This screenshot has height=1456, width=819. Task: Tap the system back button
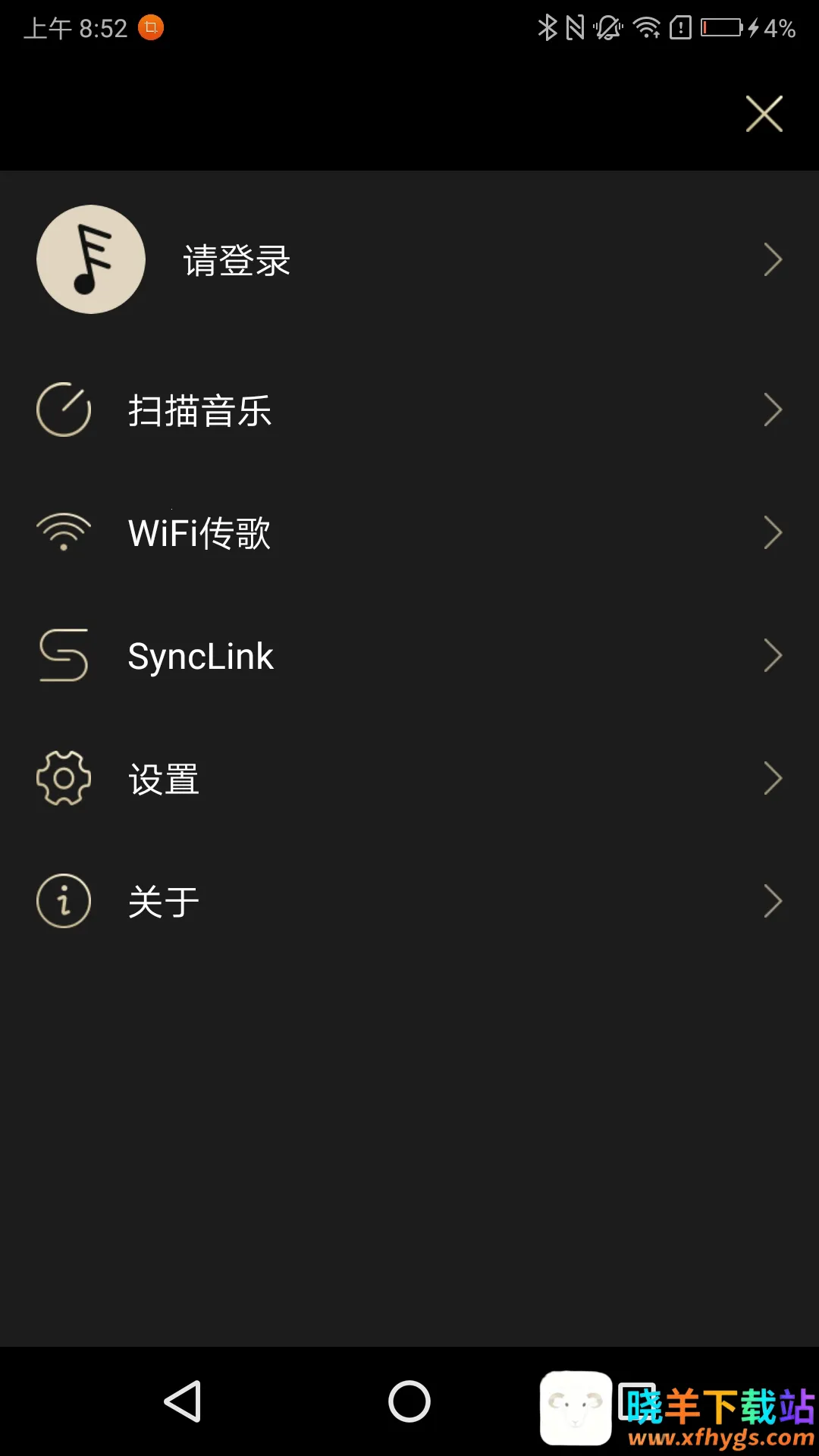183,1401
